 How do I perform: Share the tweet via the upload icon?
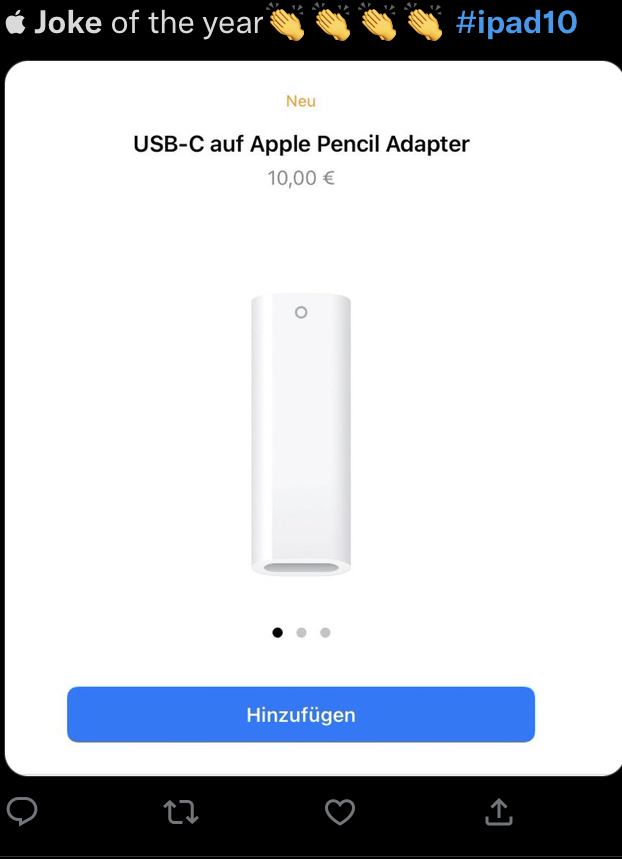498,812
